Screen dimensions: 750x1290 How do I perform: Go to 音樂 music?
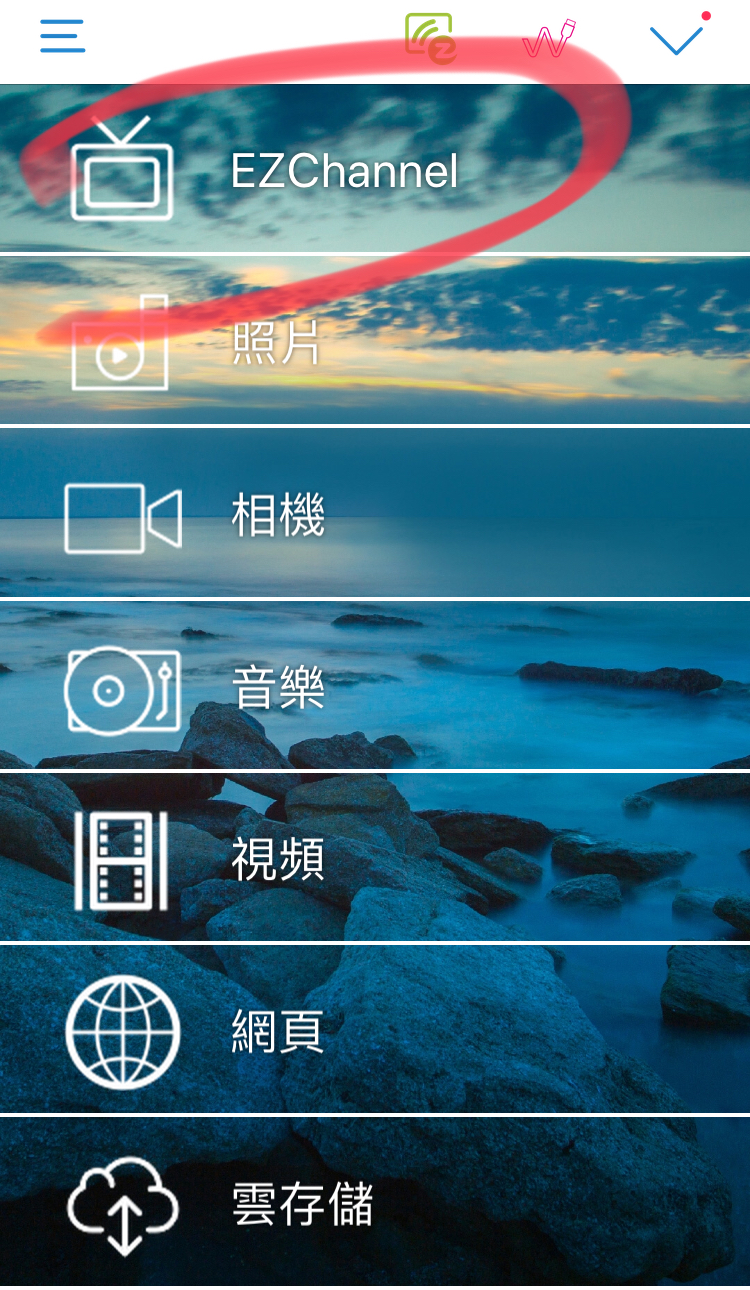[375, 688]
